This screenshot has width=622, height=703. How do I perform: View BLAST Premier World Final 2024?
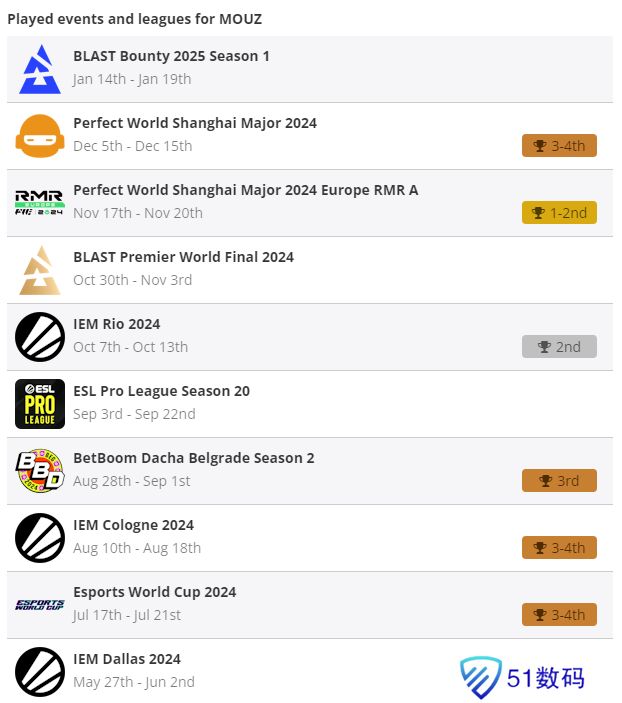[183, 258]
